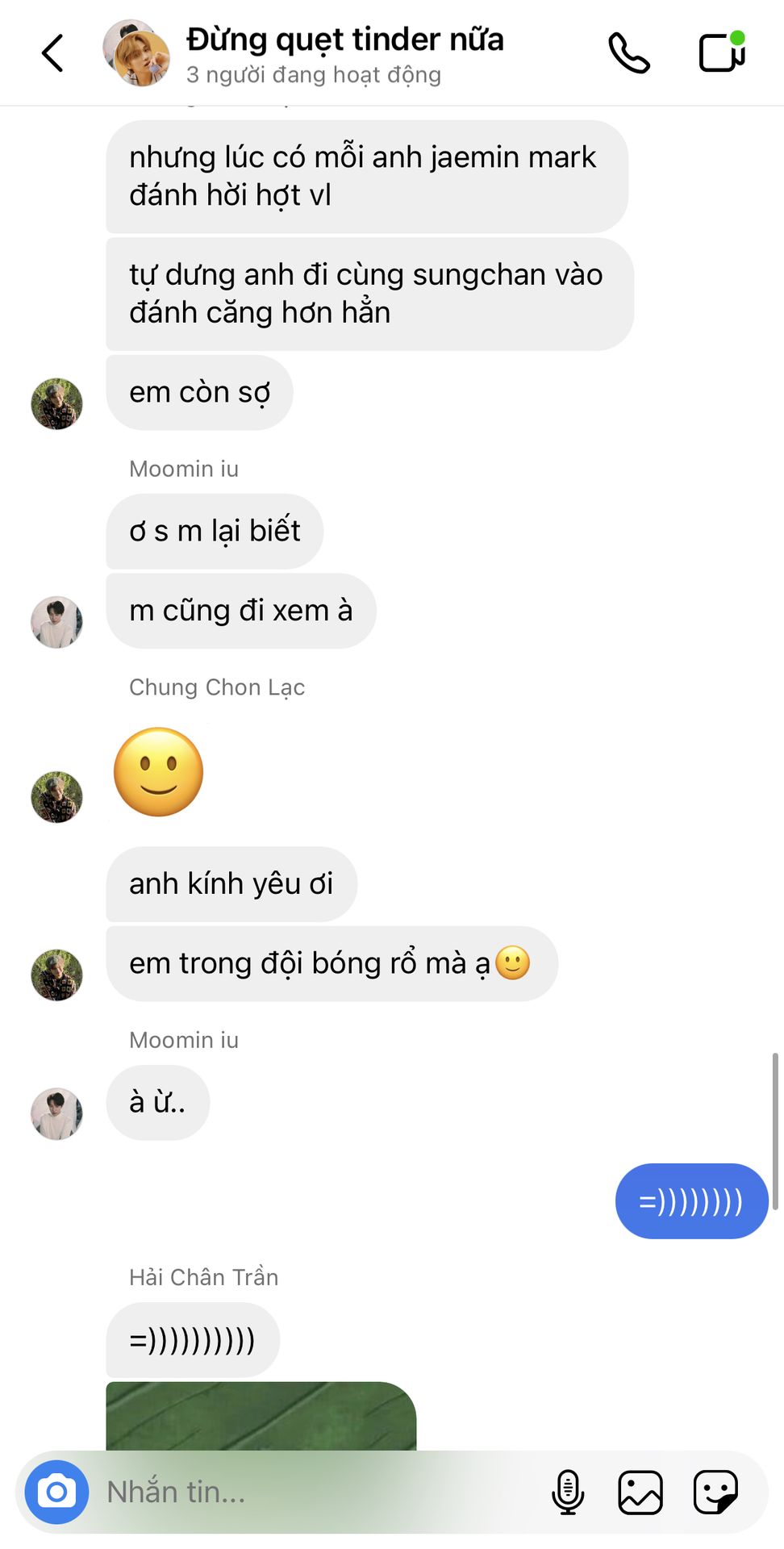Start a video call with the group
This screenshot has width=784, height=1549.
click(x=722, y=52)
